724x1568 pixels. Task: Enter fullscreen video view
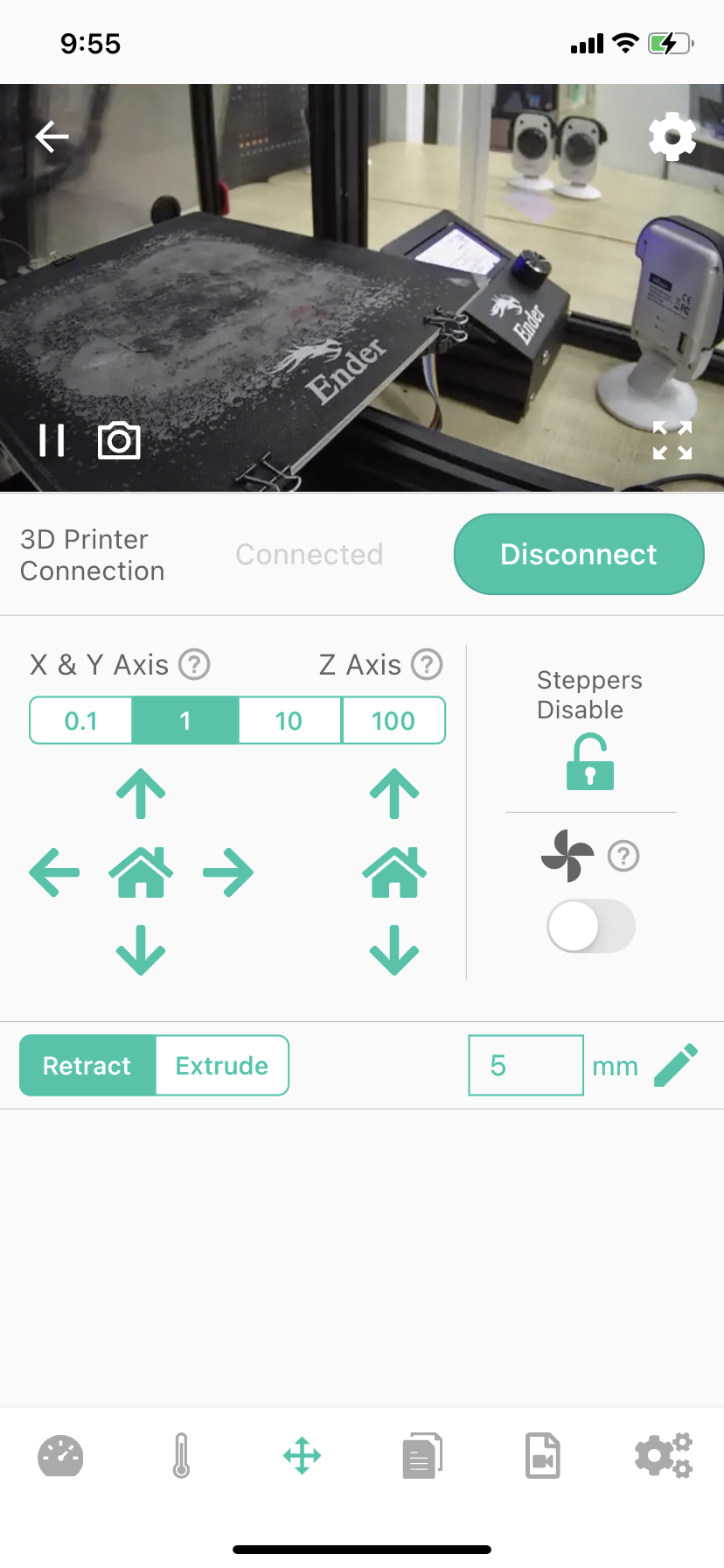[672, 440]
